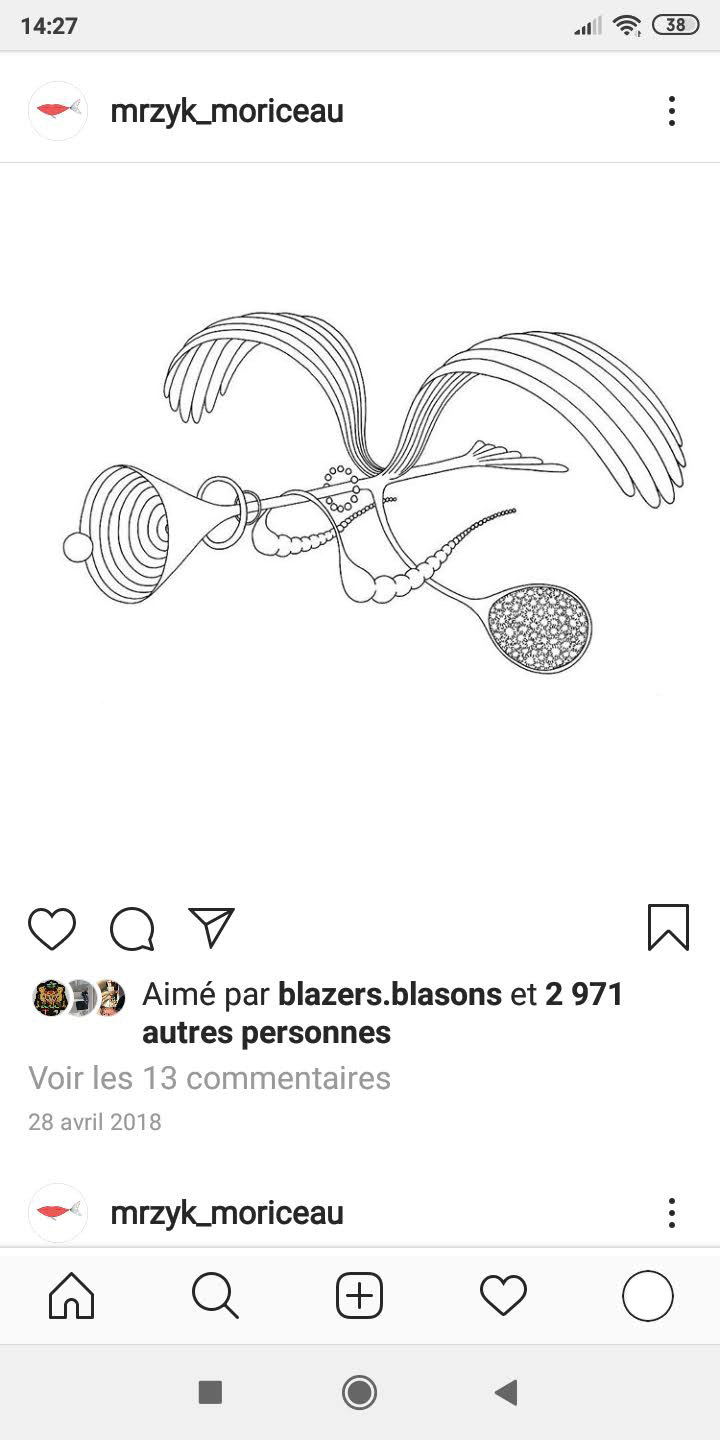Switch to the Profile tab
The width and height of the screenshot is (720, 1440).
point(647,1297)
